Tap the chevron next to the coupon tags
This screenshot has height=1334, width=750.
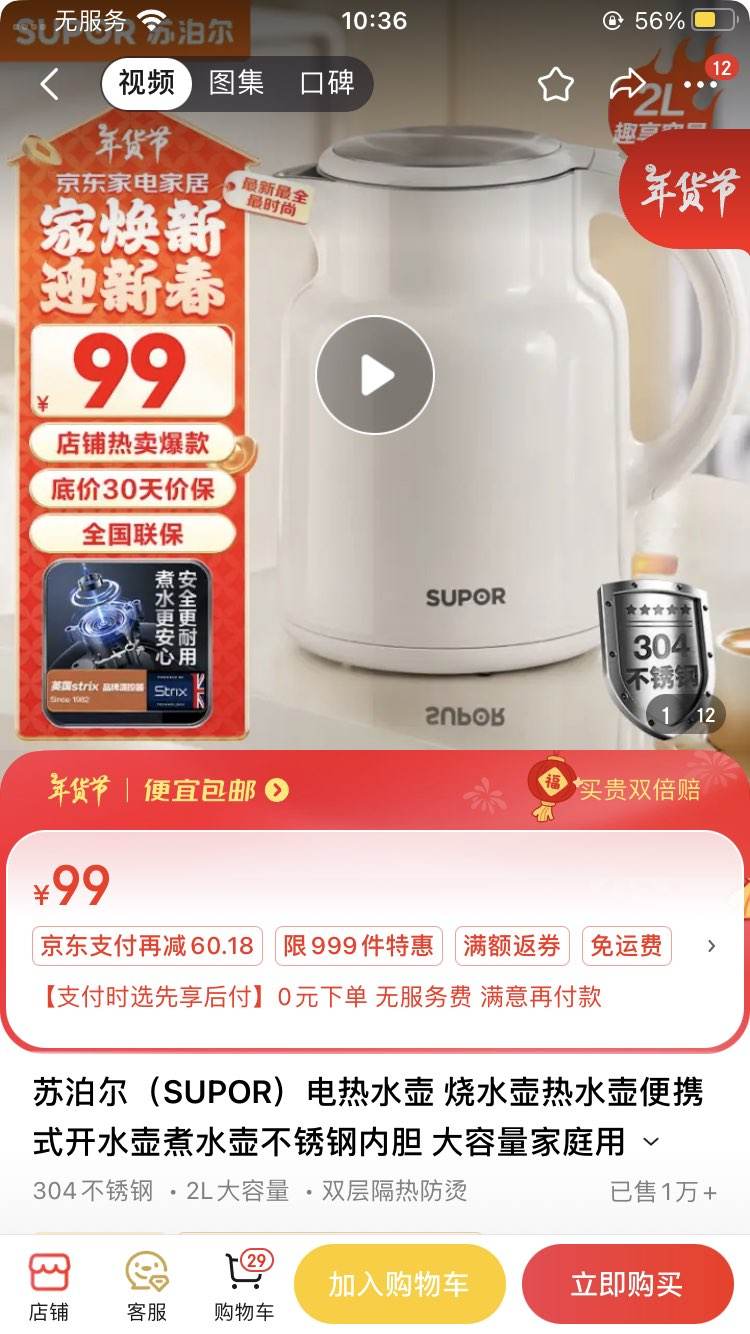(712, 946)
